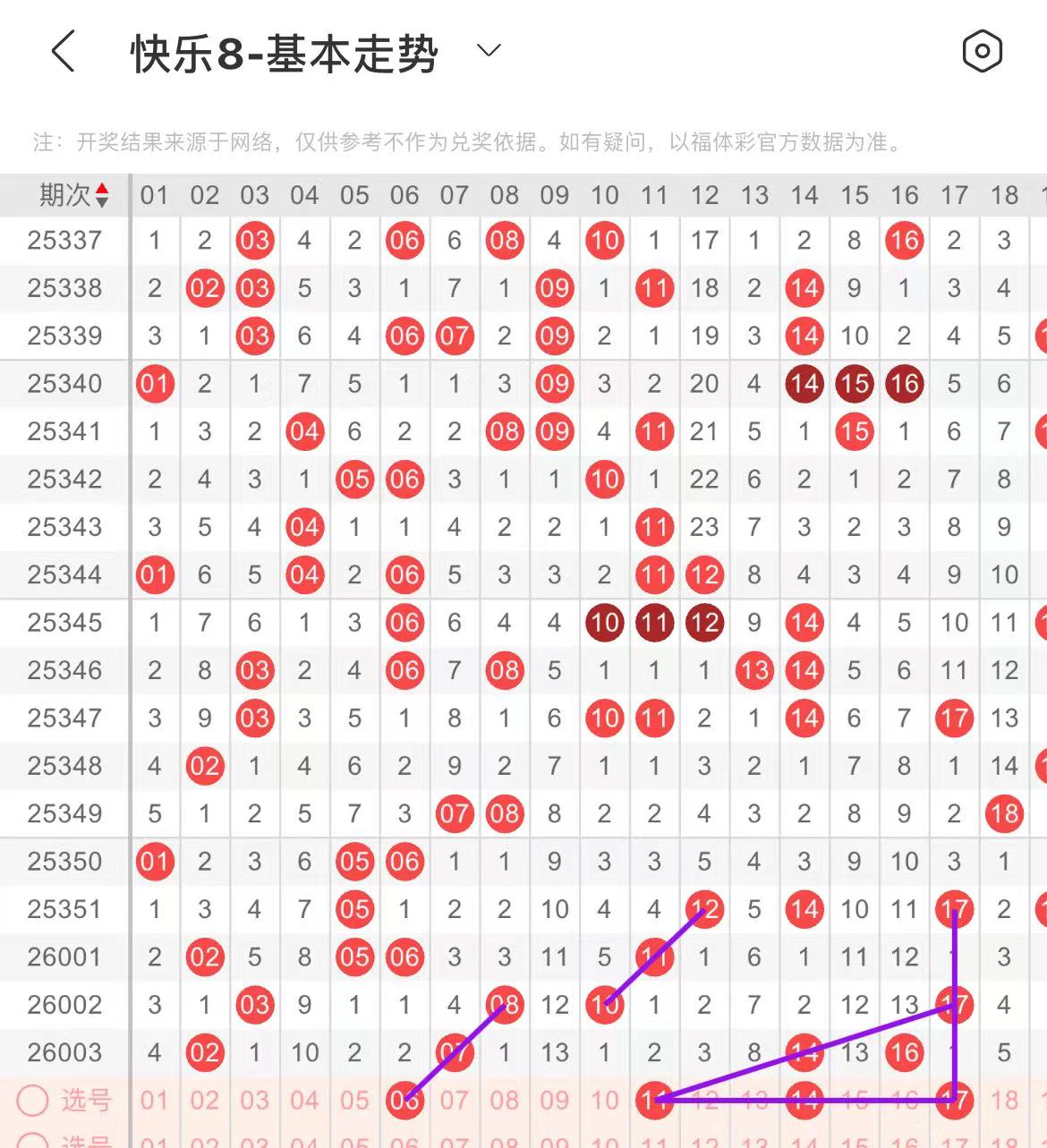
Task: Pick number 01 in first 选号 row
Action: (x=154, y=1101)
